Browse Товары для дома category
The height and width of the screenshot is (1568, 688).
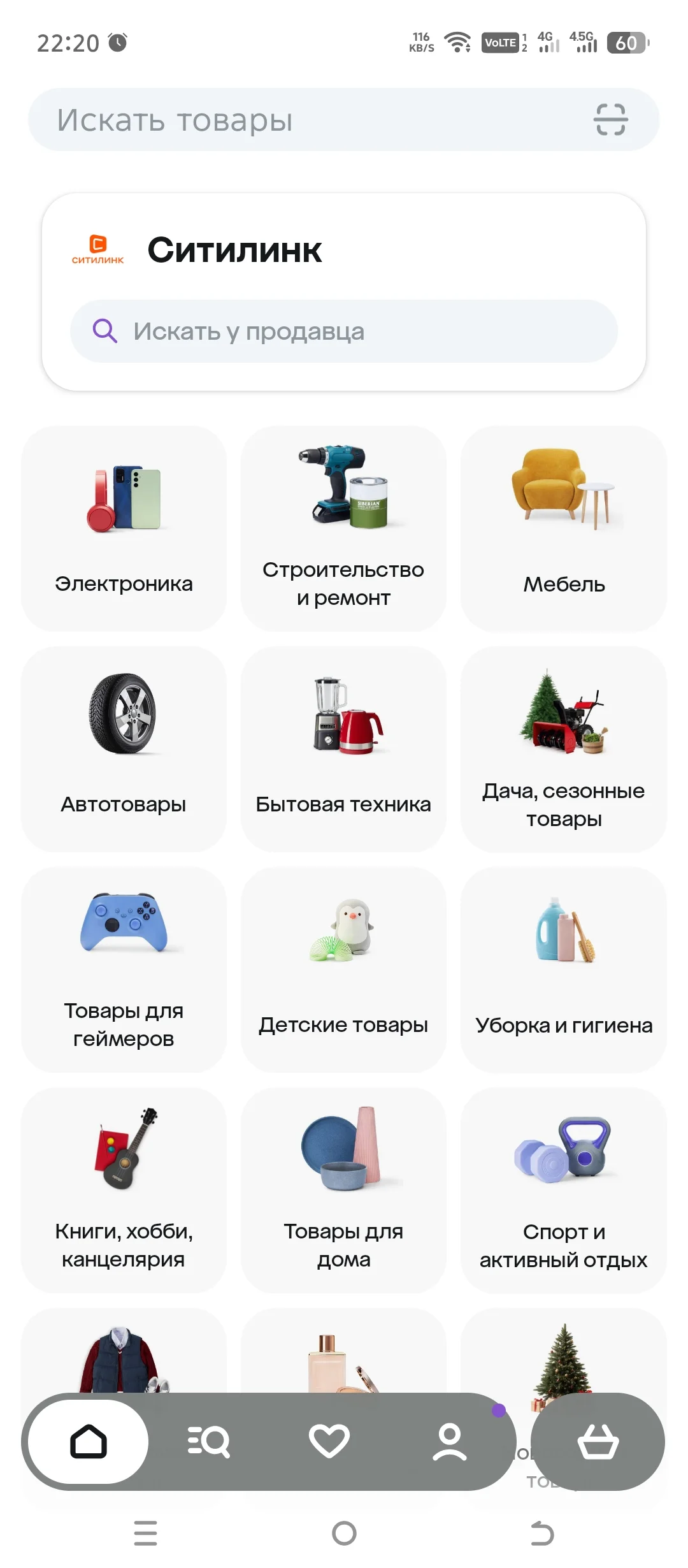click(x=343, y=1191)
